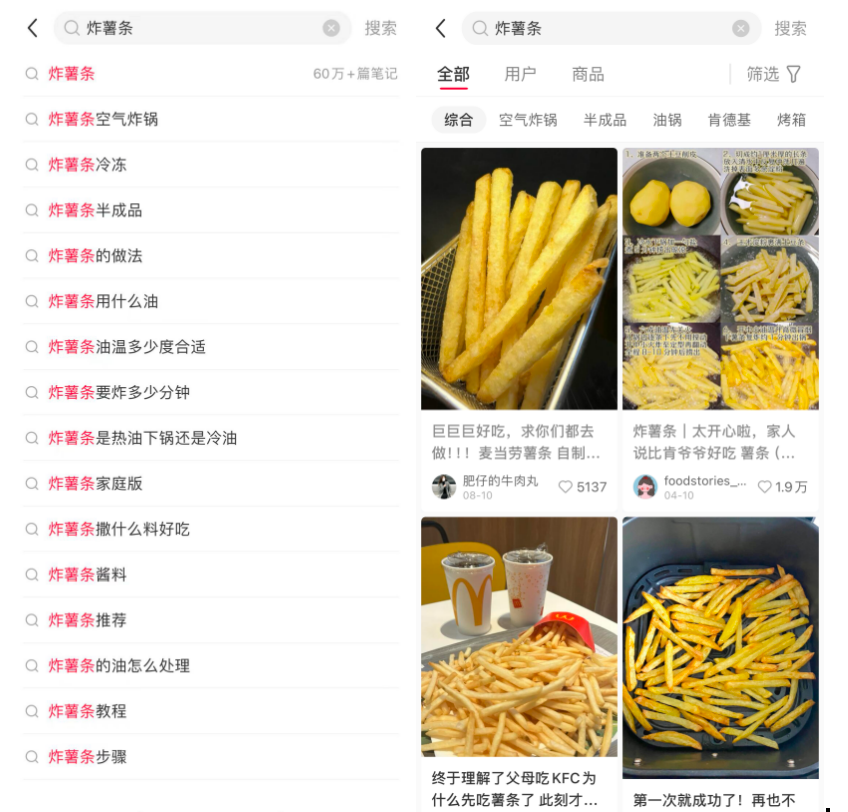Filter results by the 油锅 chip
This screenshot has width=848, height=812.
[667, 120]
